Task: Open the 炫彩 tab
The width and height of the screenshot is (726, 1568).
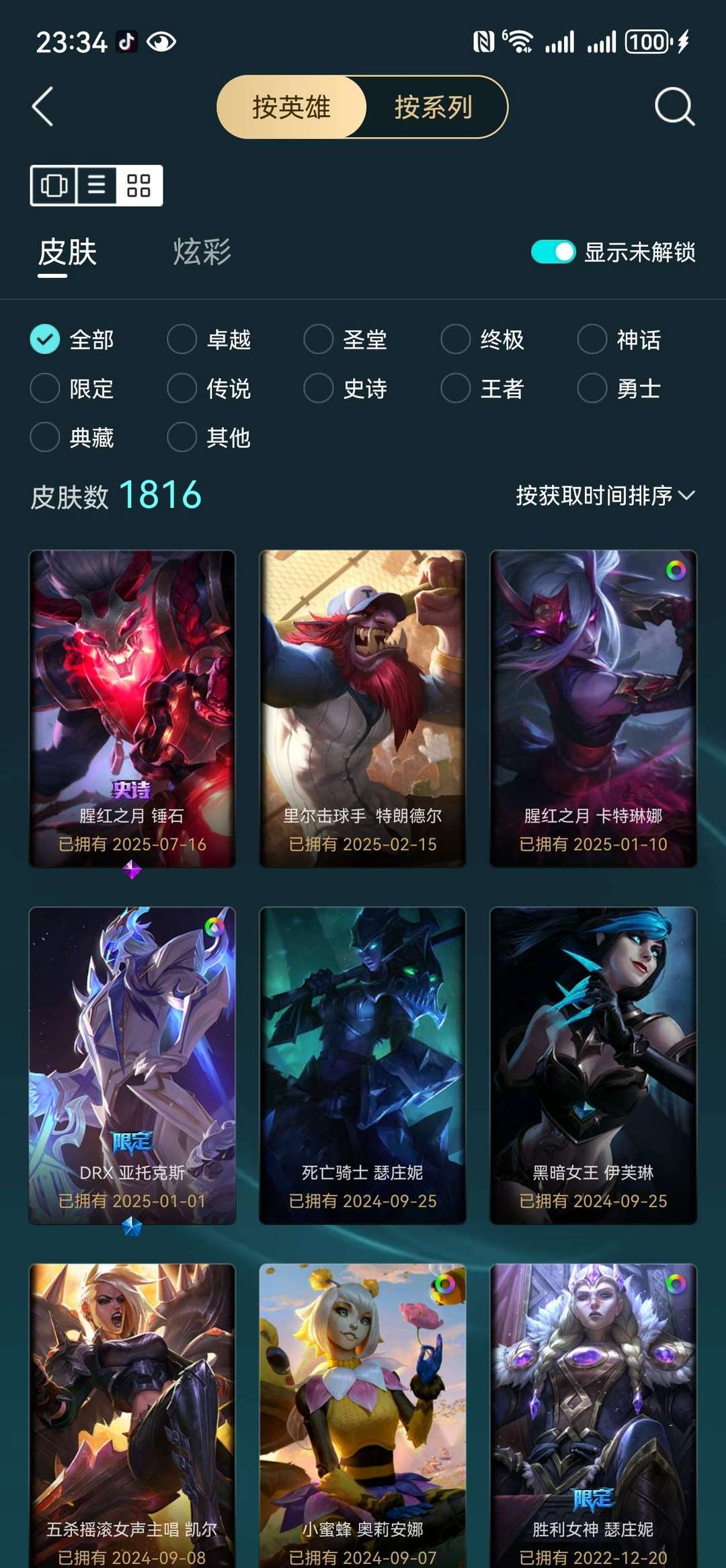Action: (x=202, y=252)
